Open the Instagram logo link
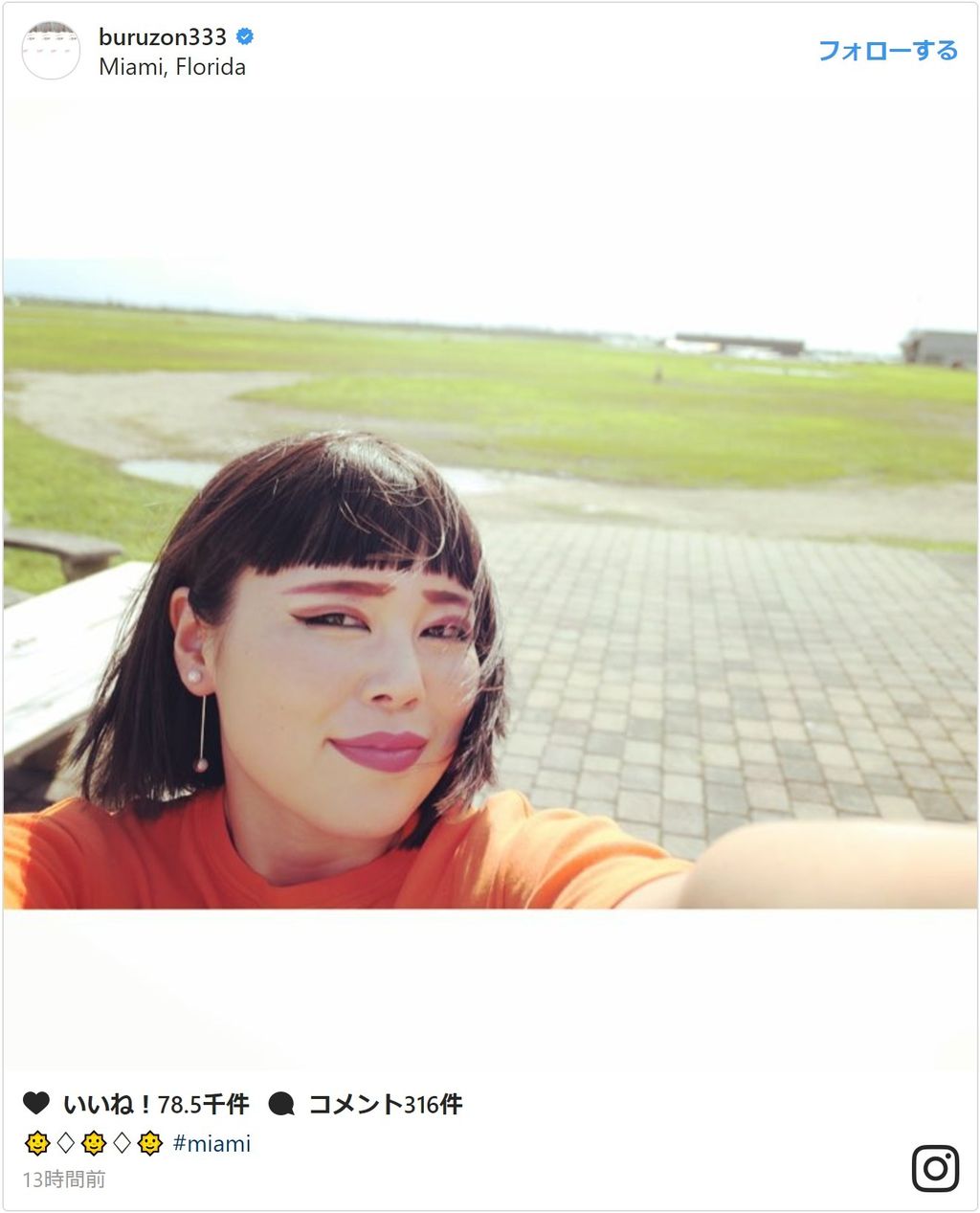Viewport: 980px width, 1213px height. coord(935,1168)
